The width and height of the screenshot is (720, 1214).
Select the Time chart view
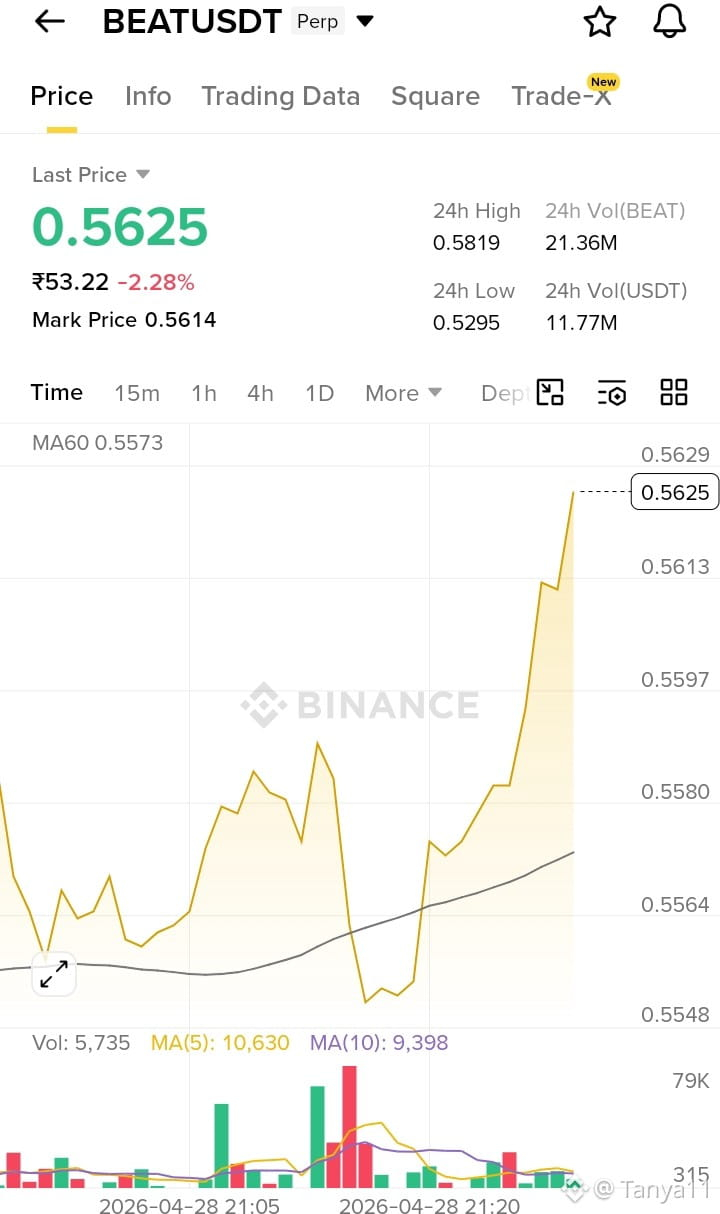pyautogui.click(x=57, y=392)
